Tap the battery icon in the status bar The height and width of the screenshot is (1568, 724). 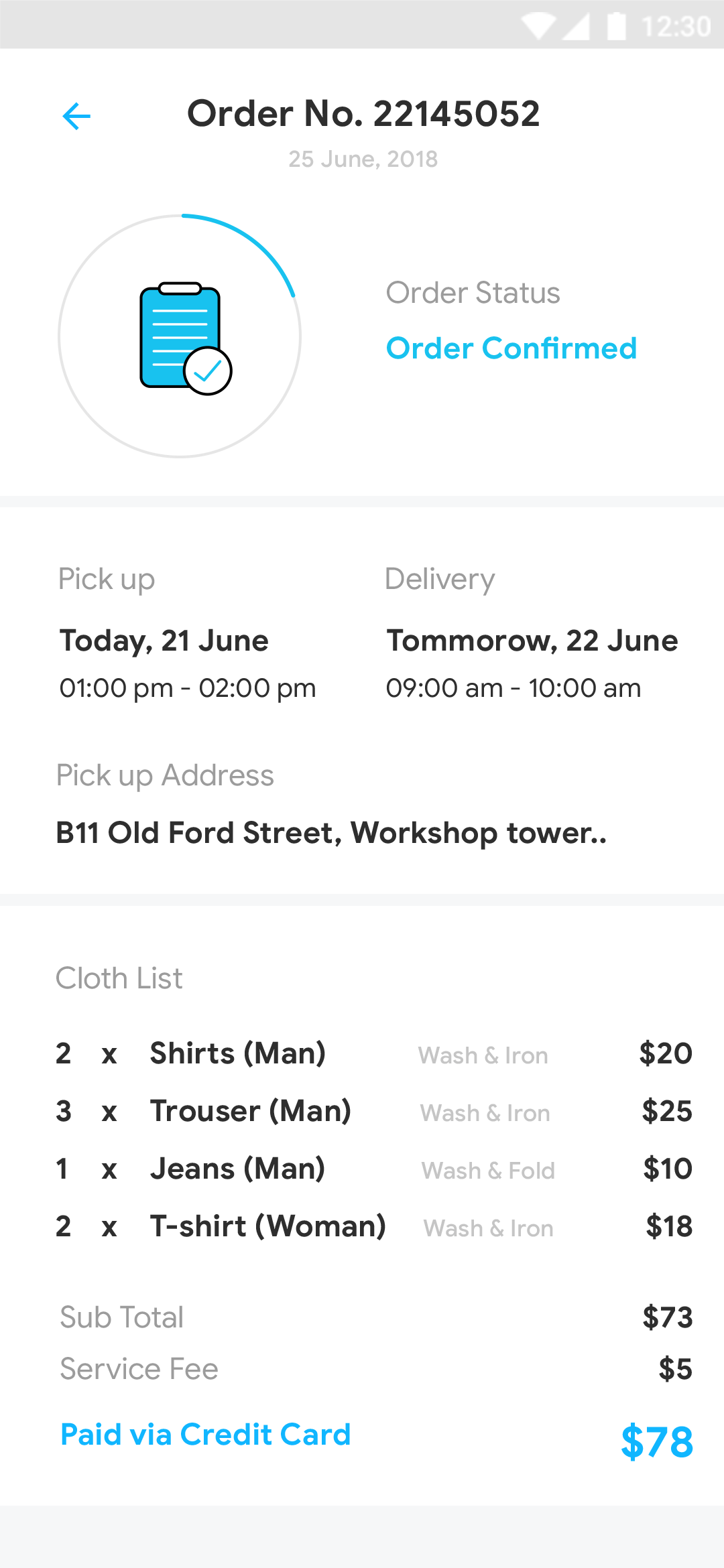pyautogui.click(x=617, y=25)
